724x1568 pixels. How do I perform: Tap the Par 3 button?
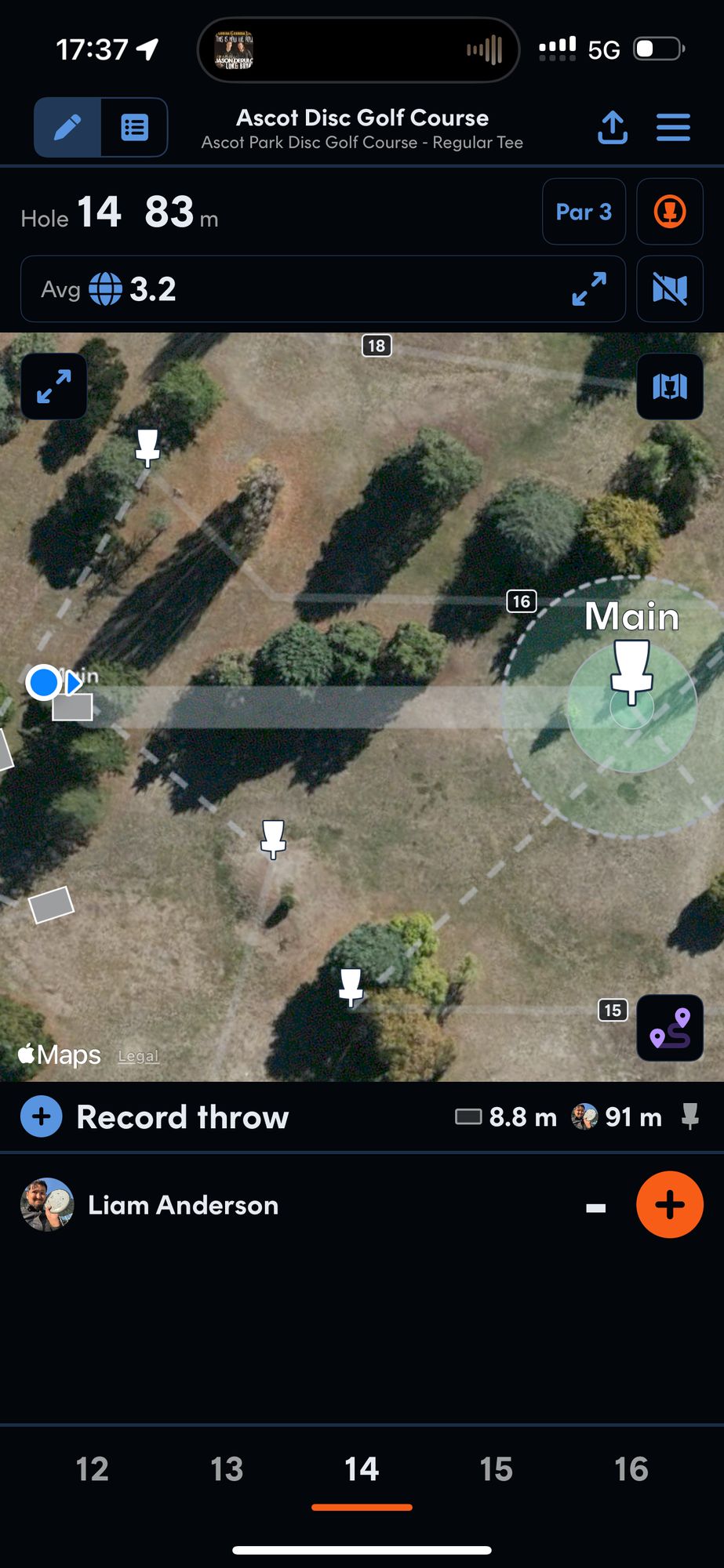point(584,212)
